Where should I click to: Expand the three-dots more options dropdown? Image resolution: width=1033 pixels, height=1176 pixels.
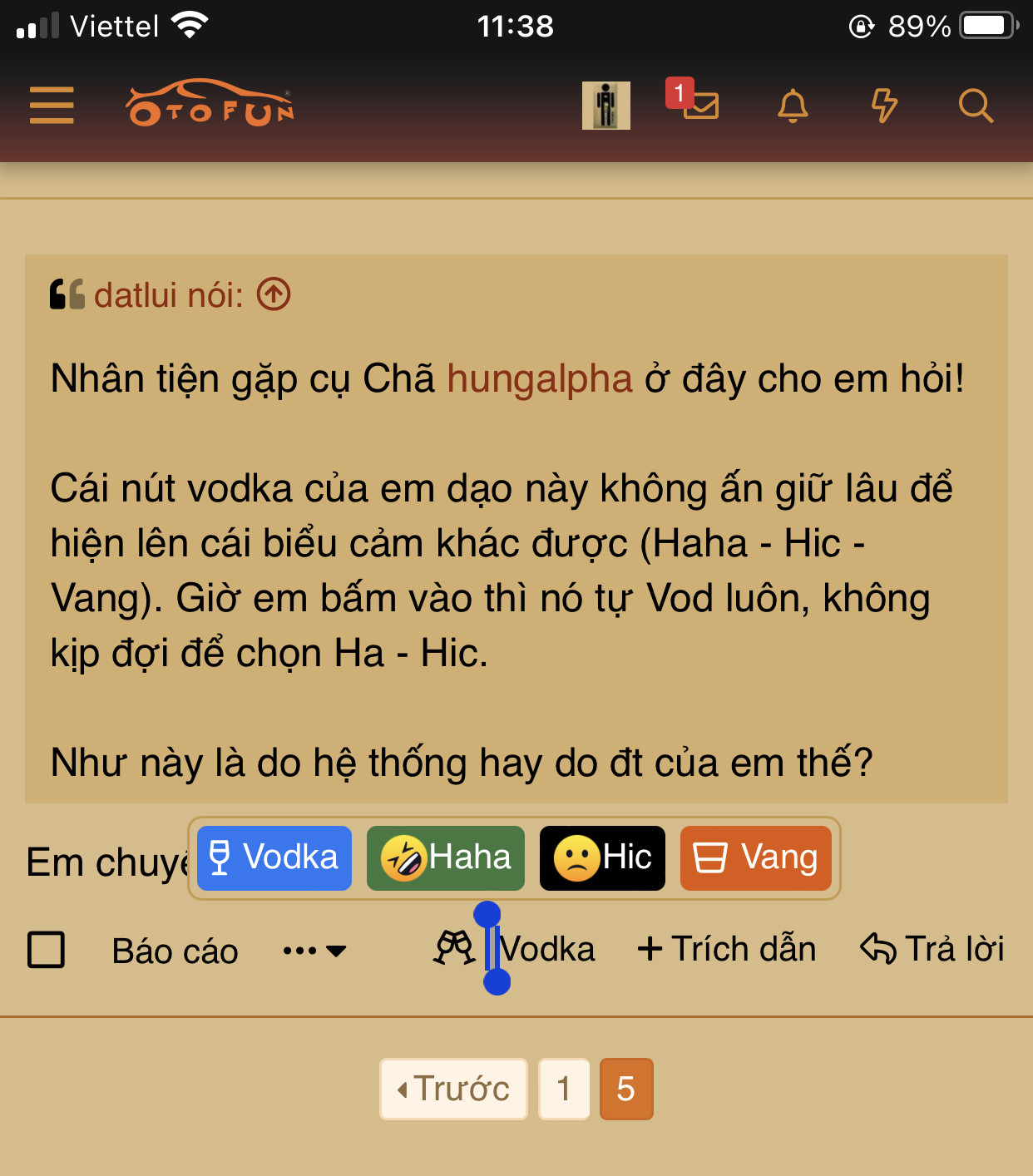(x=314, y=950)
